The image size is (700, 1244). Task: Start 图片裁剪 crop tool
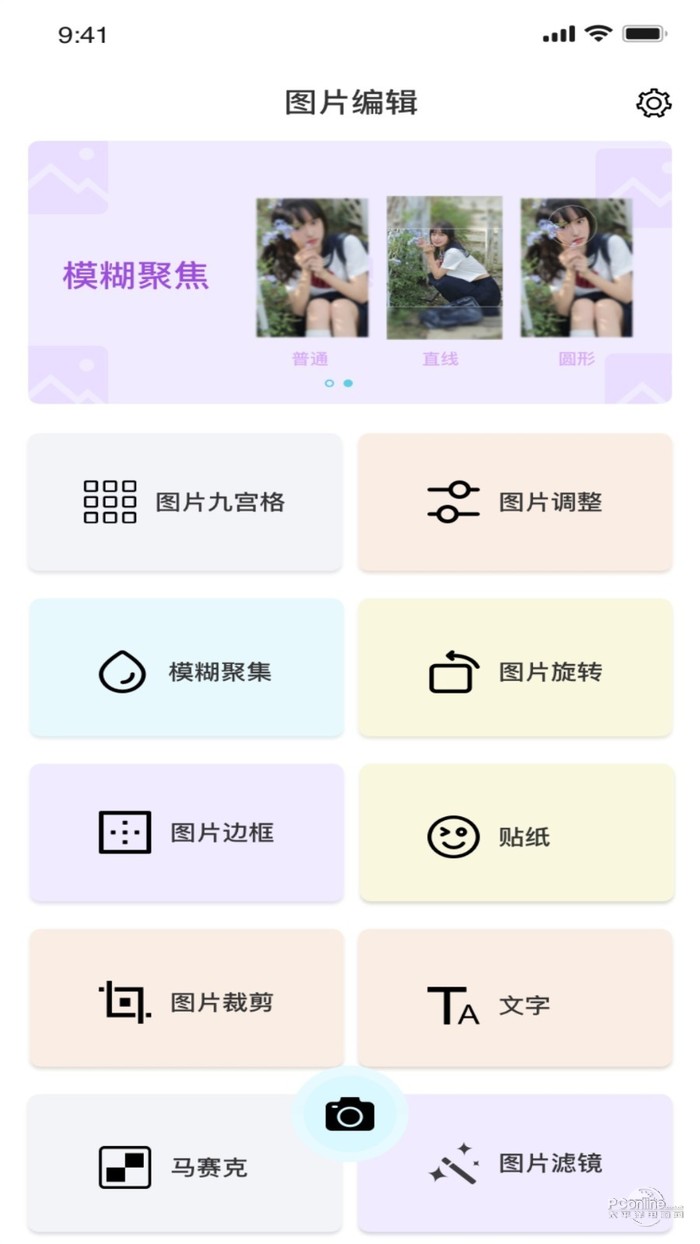tap(186, 999)
